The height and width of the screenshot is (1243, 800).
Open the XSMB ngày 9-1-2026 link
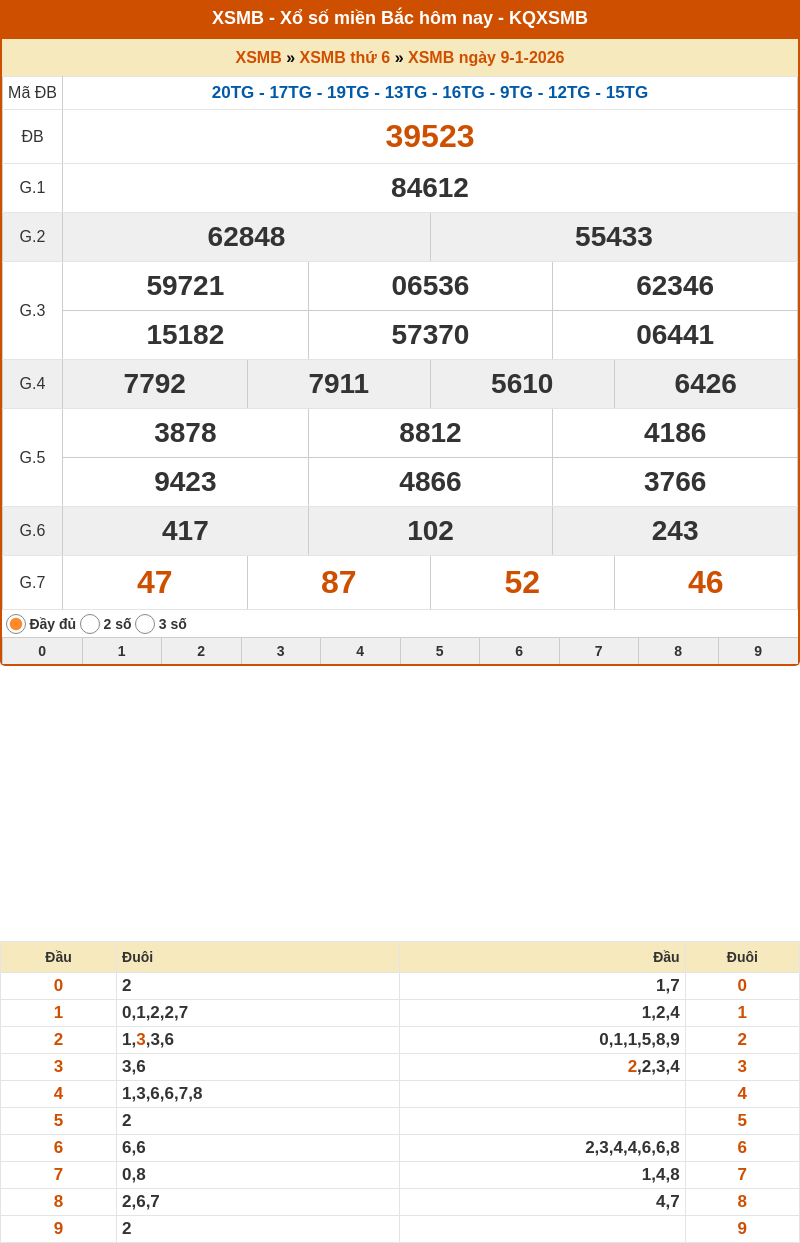click(x=485, y=58)
